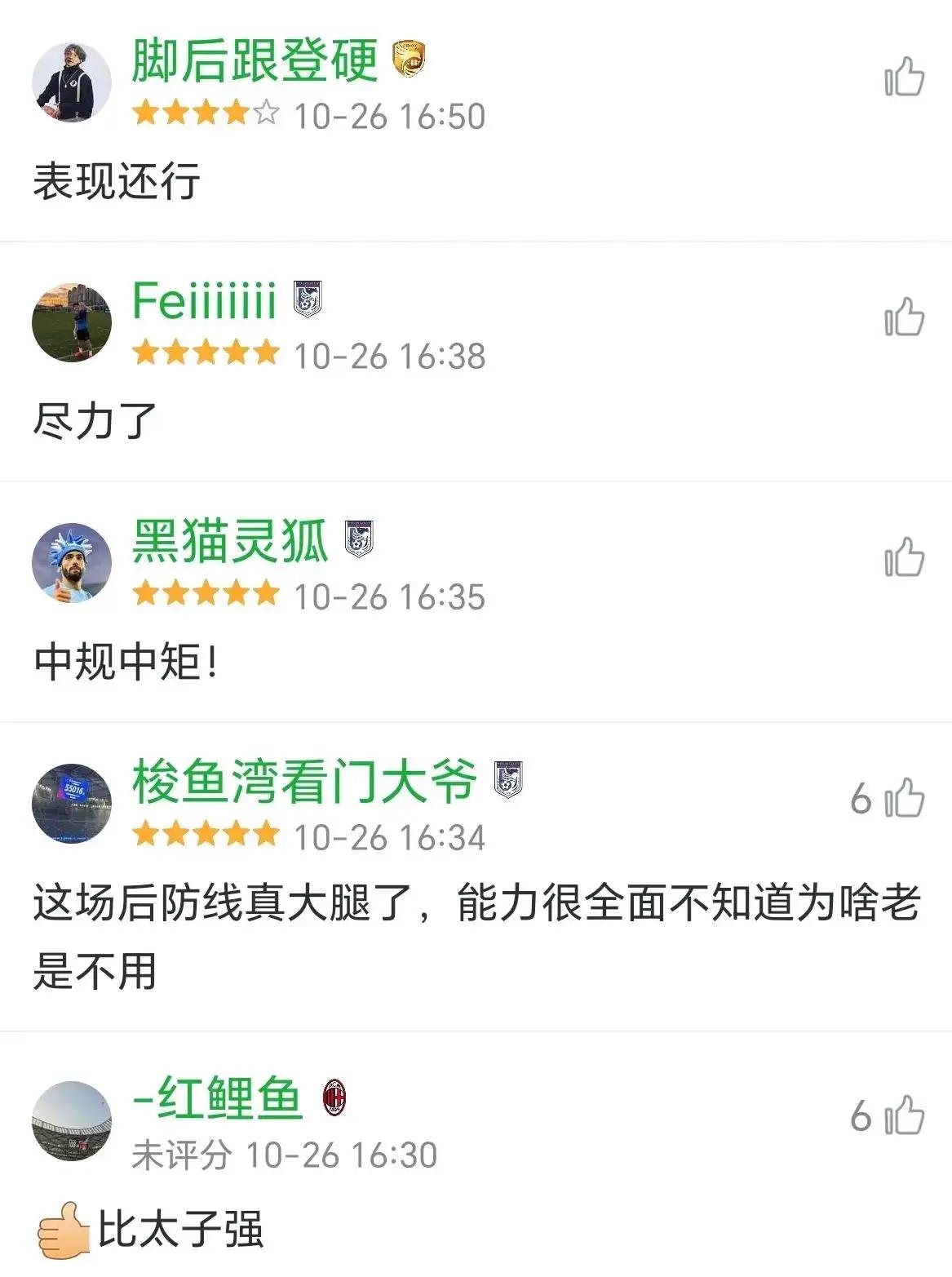This screenshot has height=1277, width=952.
Task: Tap the username 梭鱼湾看门大爷
Action: pos(304,781)
